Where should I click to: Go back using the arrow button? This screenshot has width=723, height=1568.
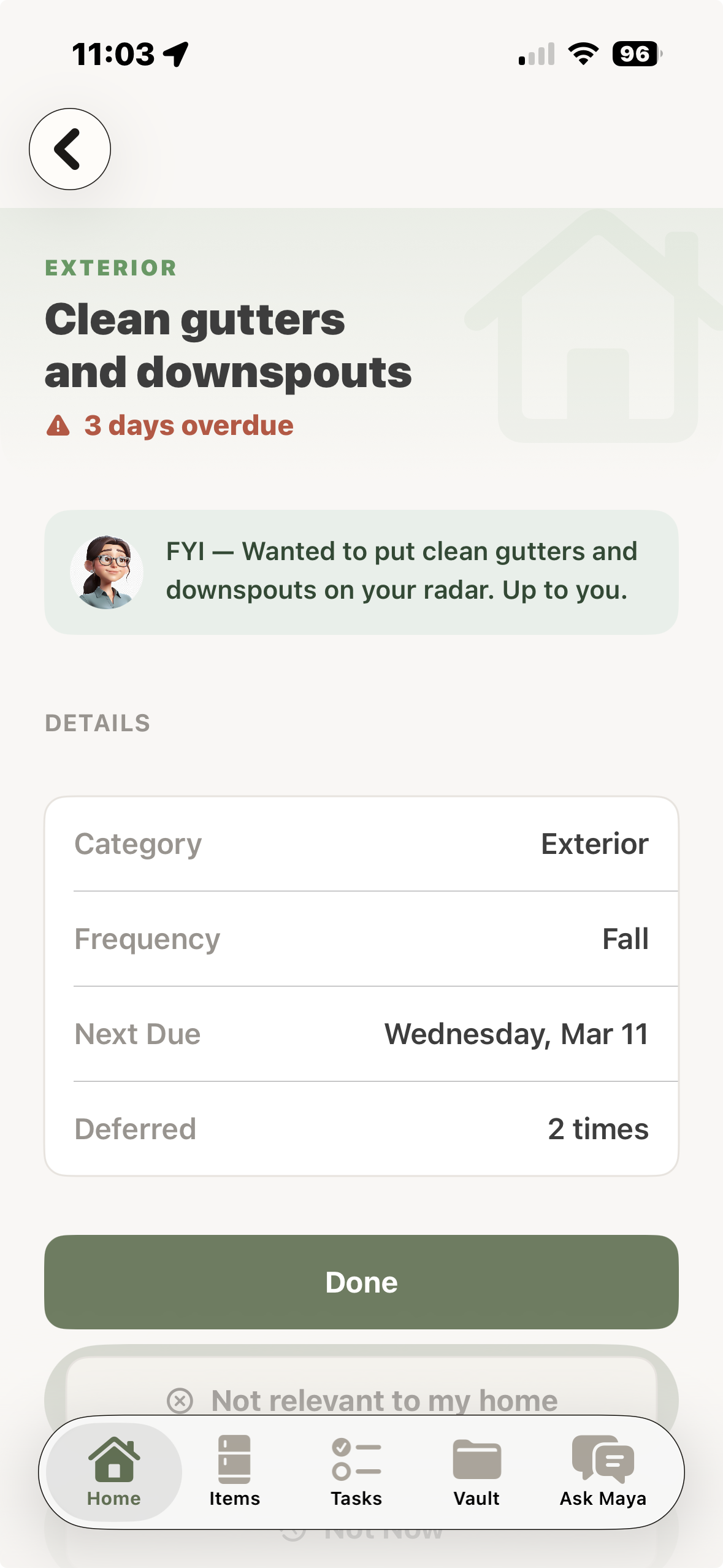(x=70, y=149)
